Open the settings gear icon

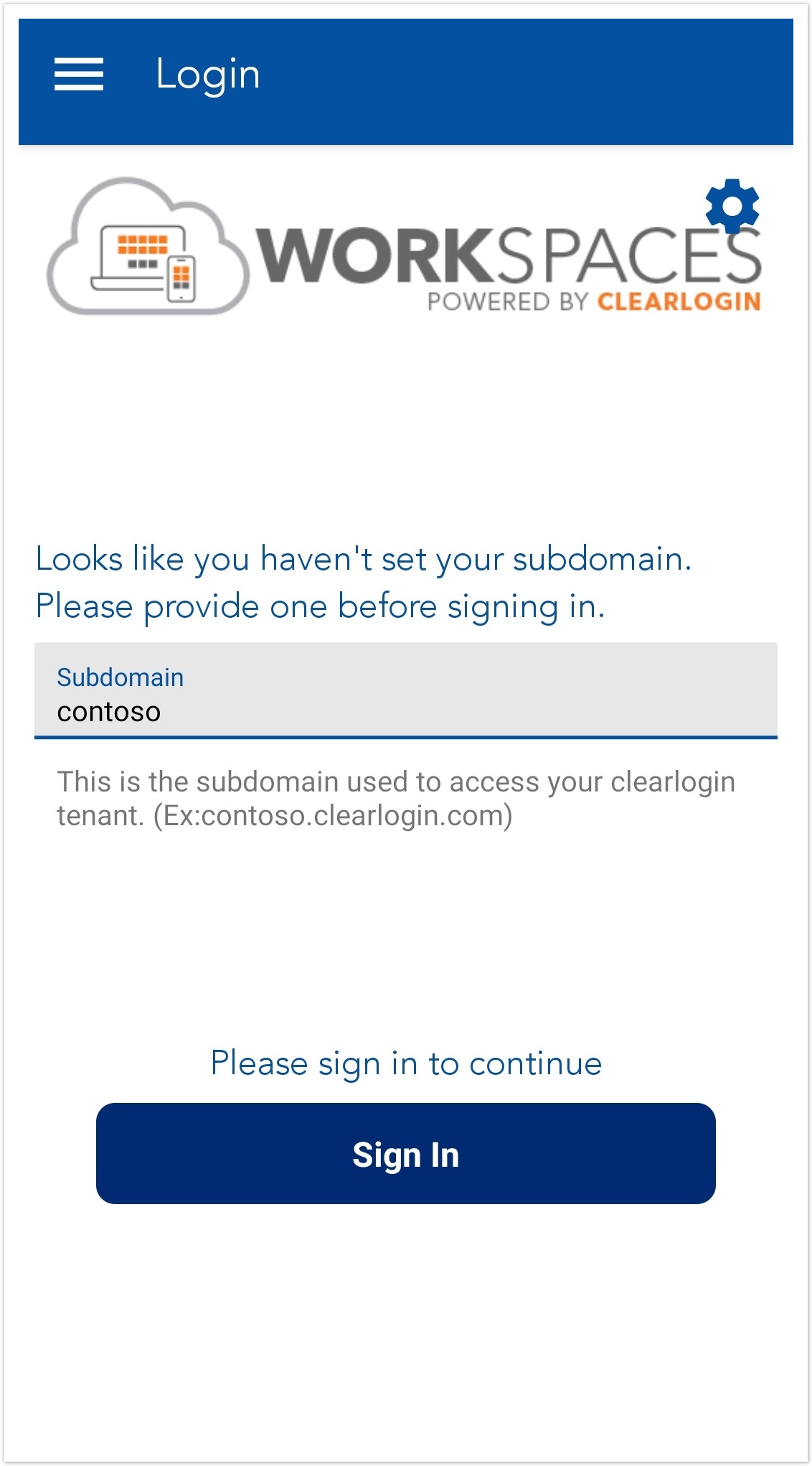[732, 206]
